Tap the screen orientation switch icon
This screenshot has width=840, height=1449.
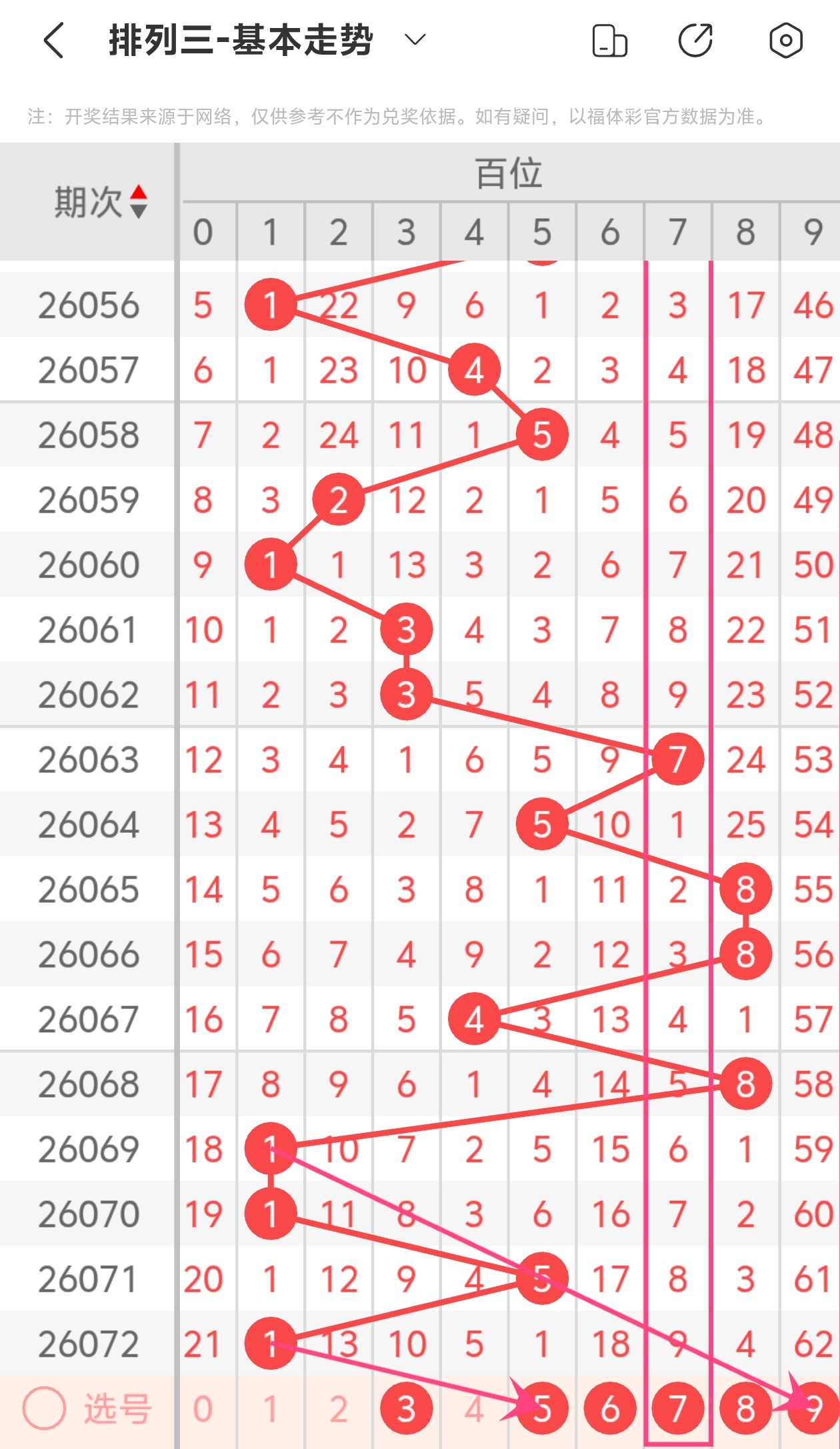pos(609,41)
